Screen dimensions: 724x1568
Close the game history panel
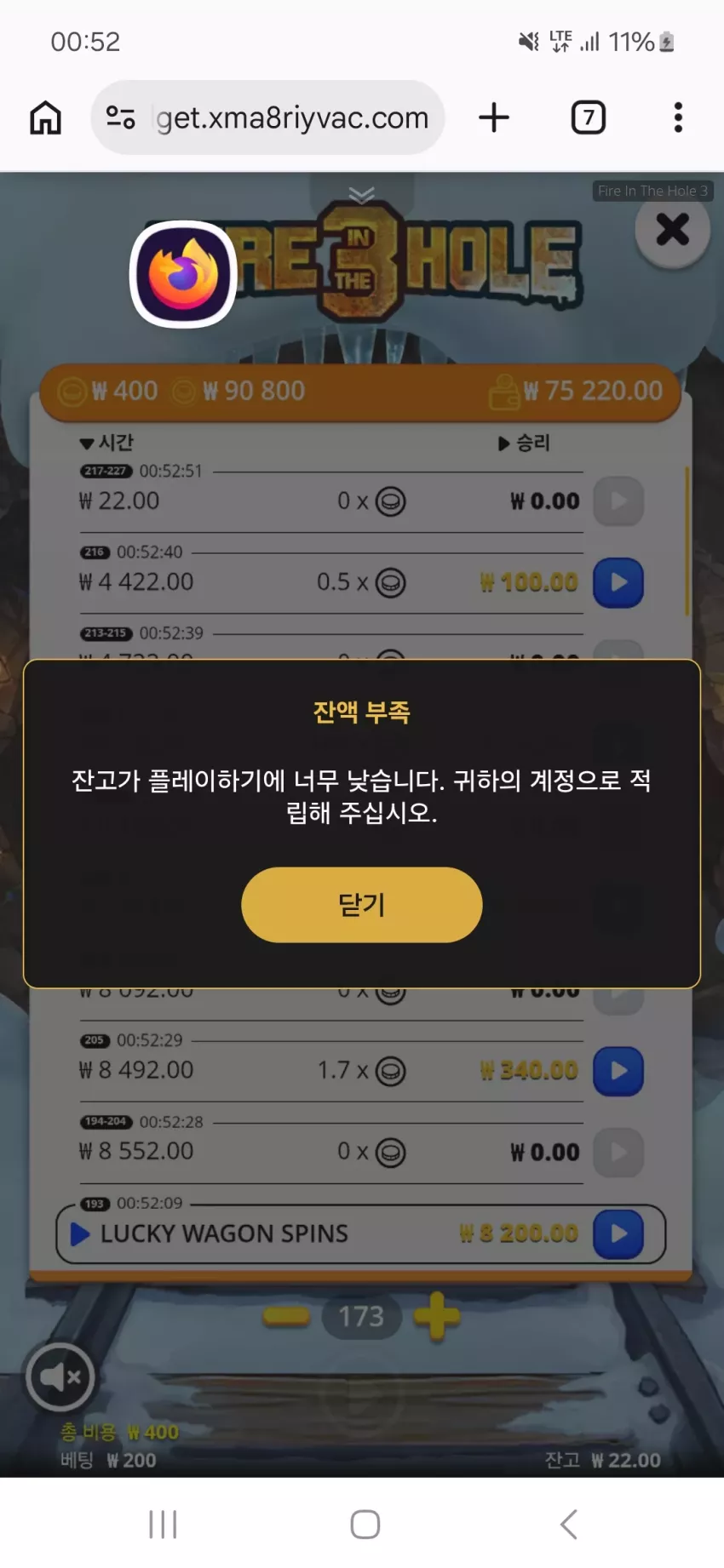[672, 229]
